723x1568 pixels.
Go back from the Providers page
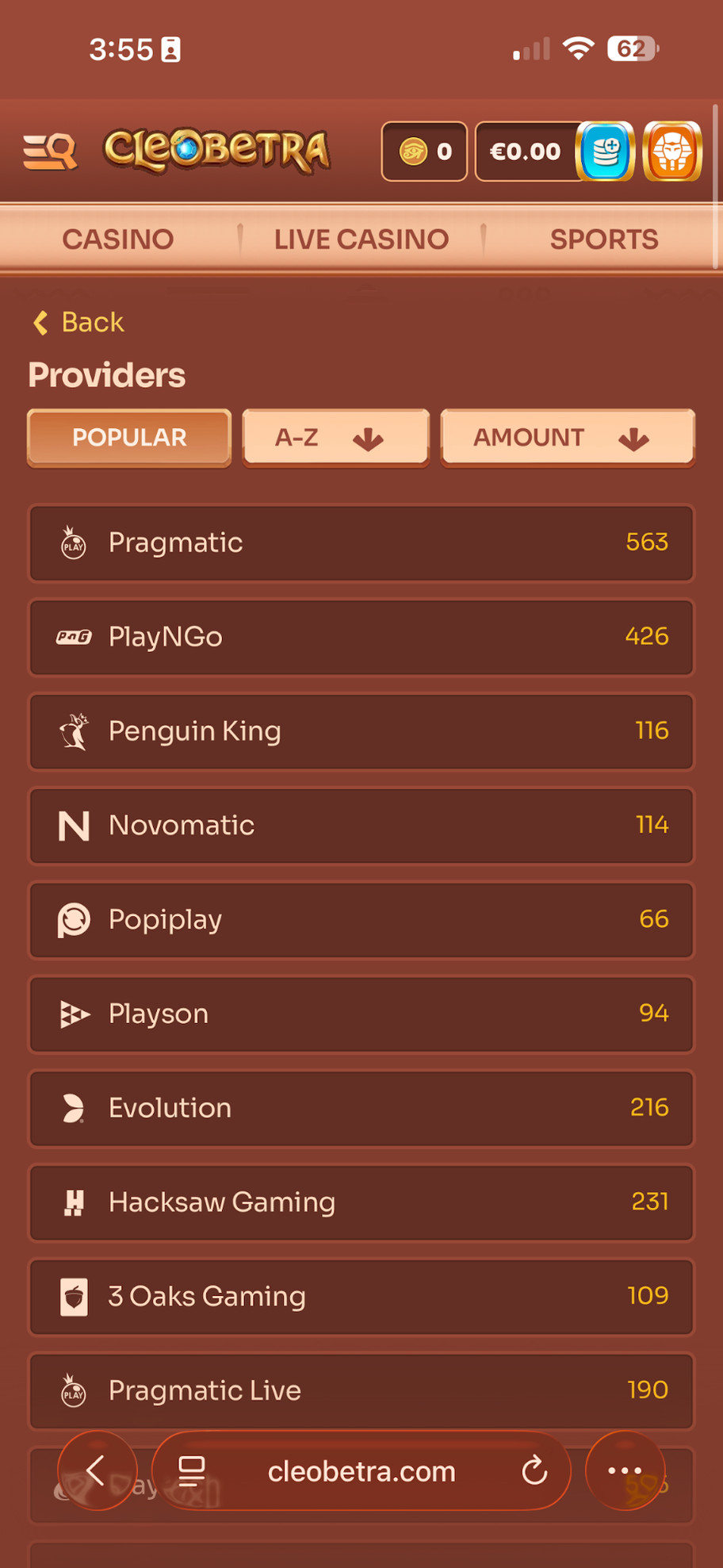tap(78, 322)
